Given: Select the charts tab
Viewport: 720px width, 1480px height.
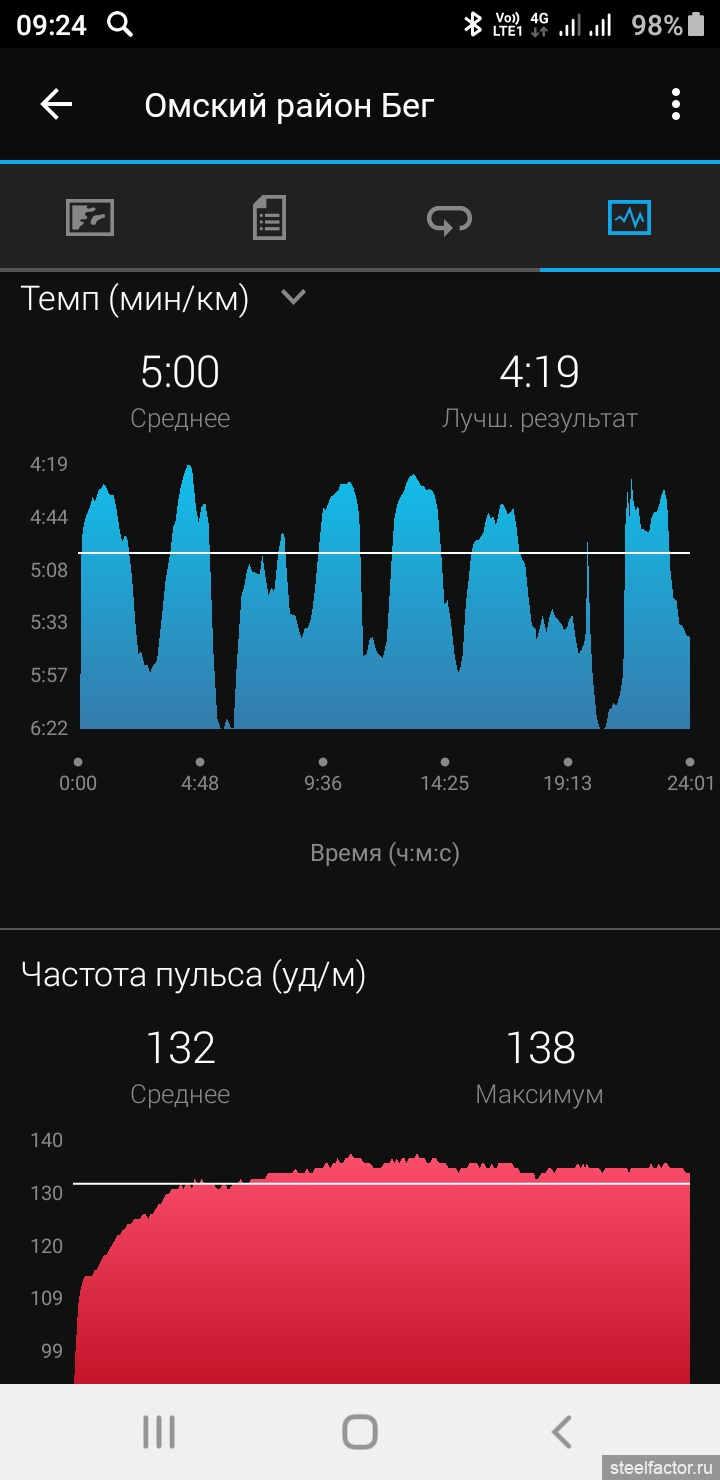Looking at the screenshot, I should click(x=629, y=217).
